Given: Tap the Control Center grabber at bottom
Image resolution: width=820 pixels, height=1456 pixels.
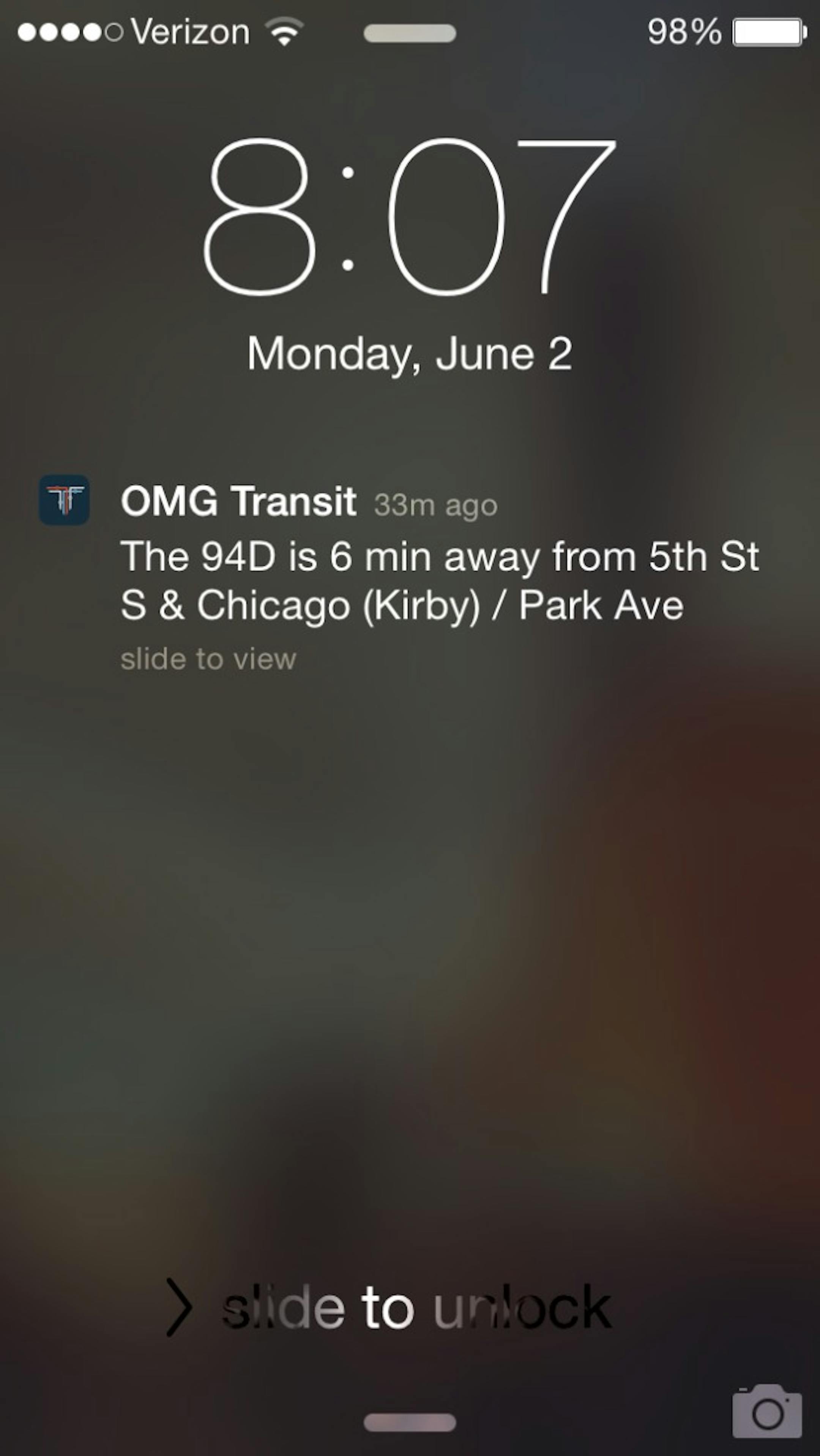Looking at the screenshot, I should pos(410,1423).
